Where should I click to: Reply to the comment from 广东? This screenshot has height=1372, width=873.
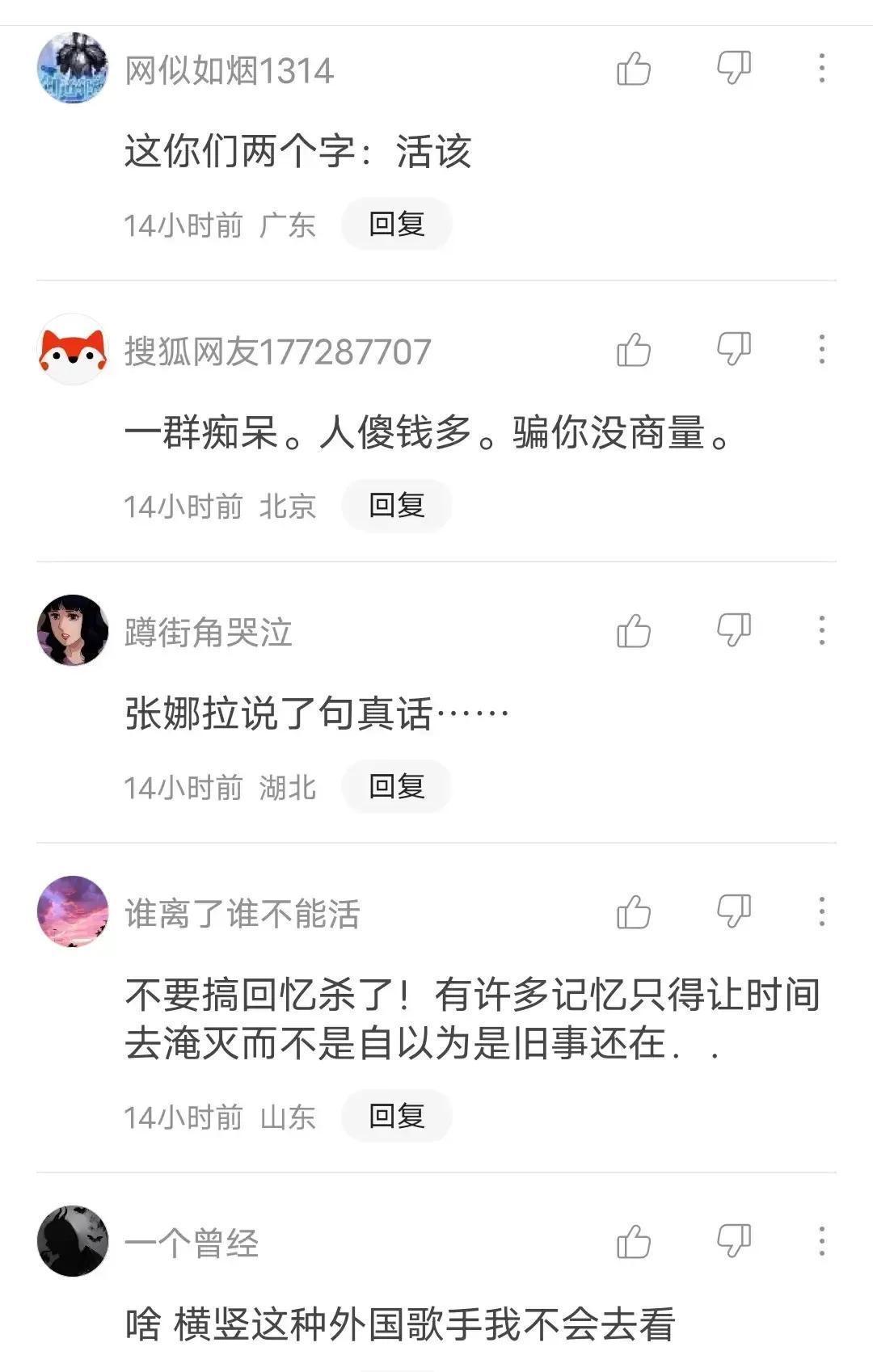pos(396,224)
